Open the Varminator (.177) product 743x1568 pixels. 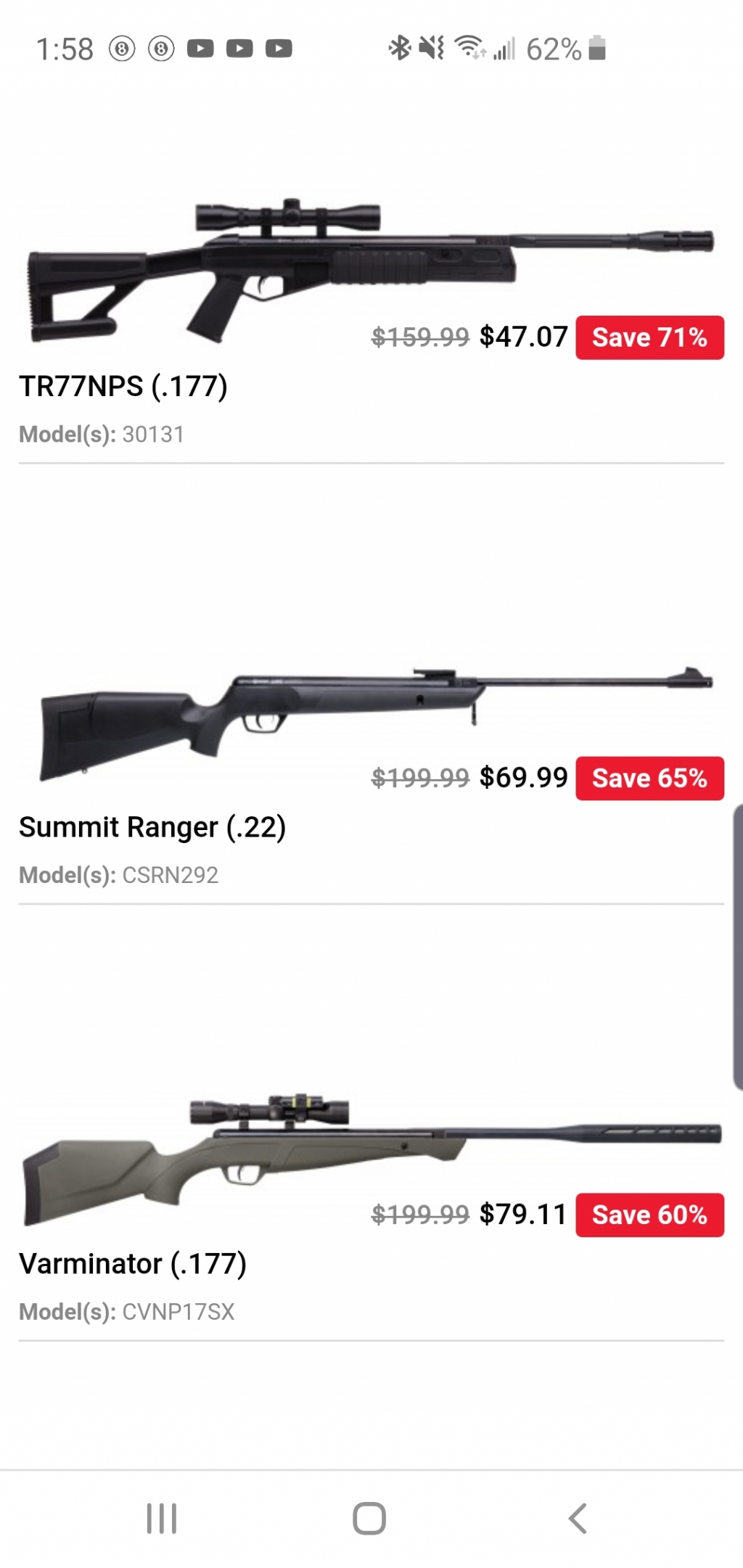[133, 1264]
